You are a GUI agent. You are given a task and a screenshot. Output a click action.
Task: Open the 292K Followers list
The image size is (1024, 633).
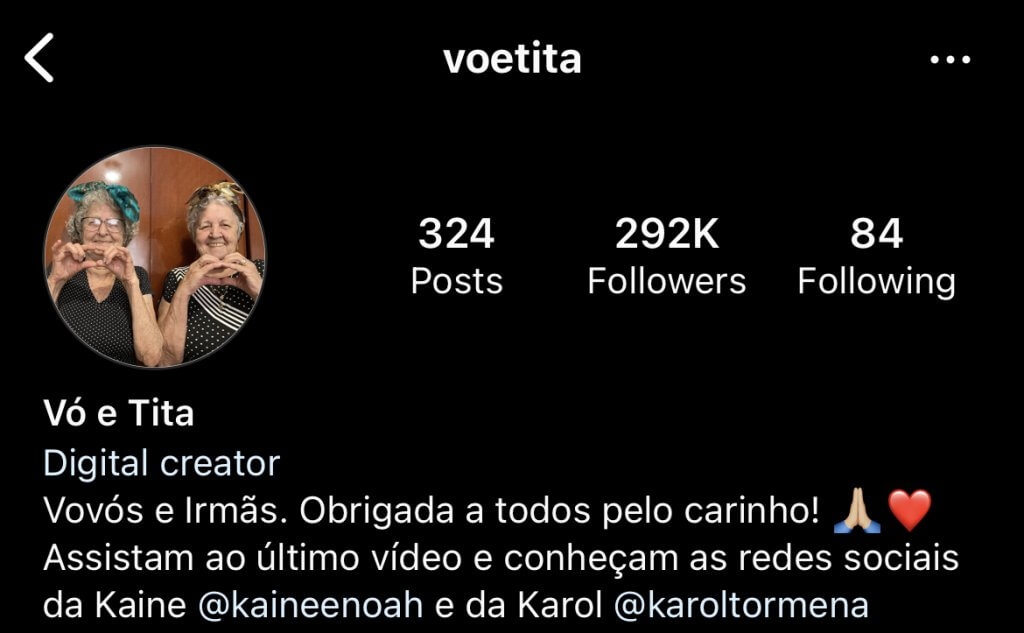[x=666, y=258]
